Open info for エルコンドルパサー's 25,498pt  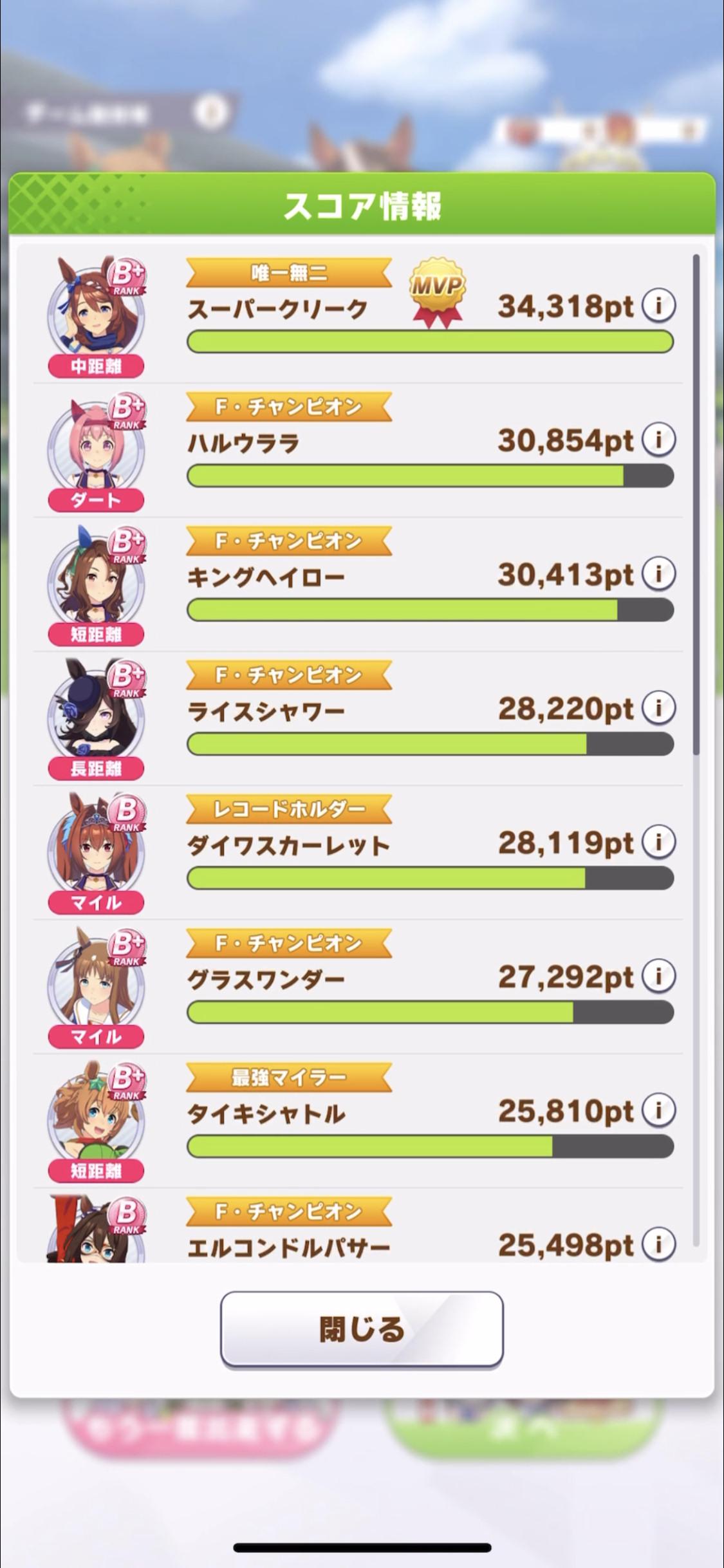[x=658, y=1244]
